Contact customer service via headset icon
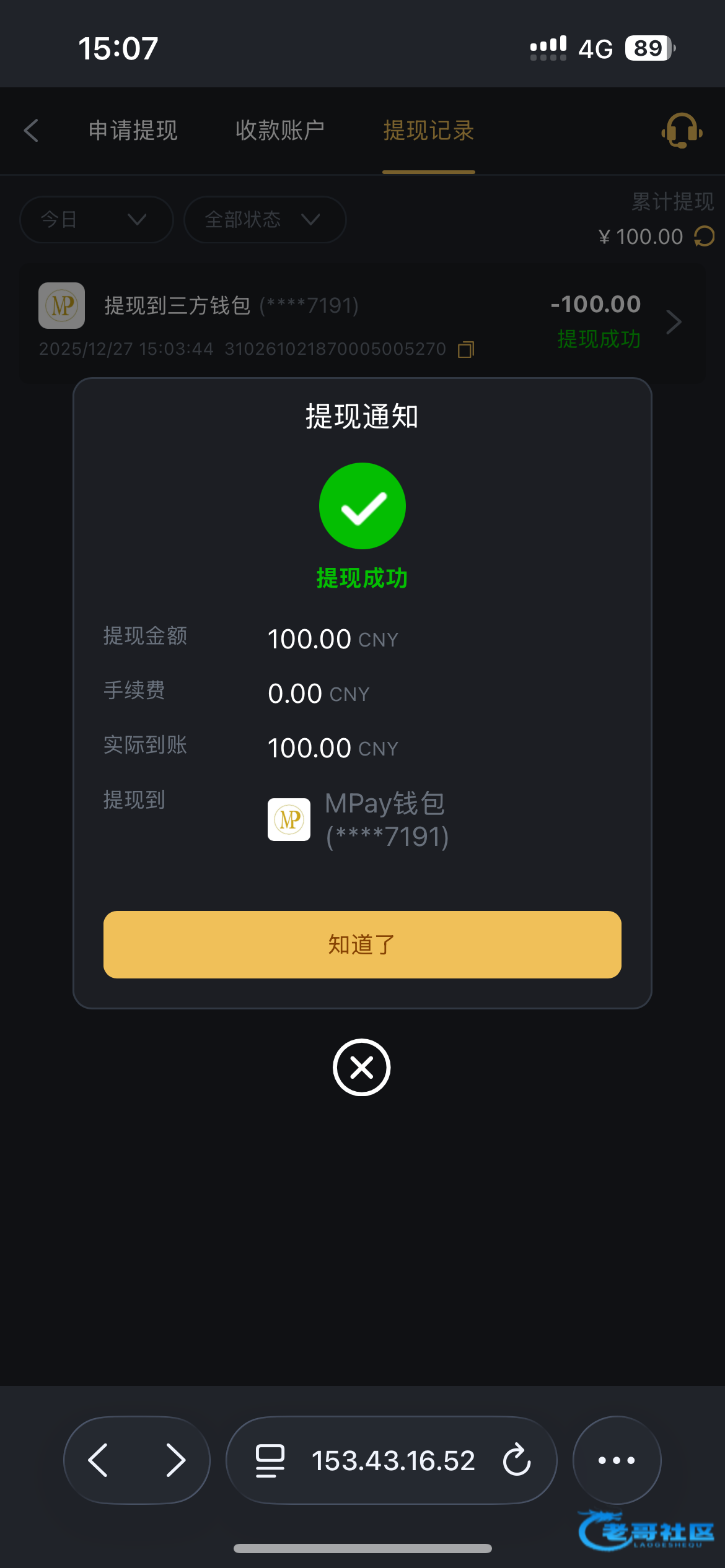The height and width of the screenshot is (1568, 725). coord(682,131)
